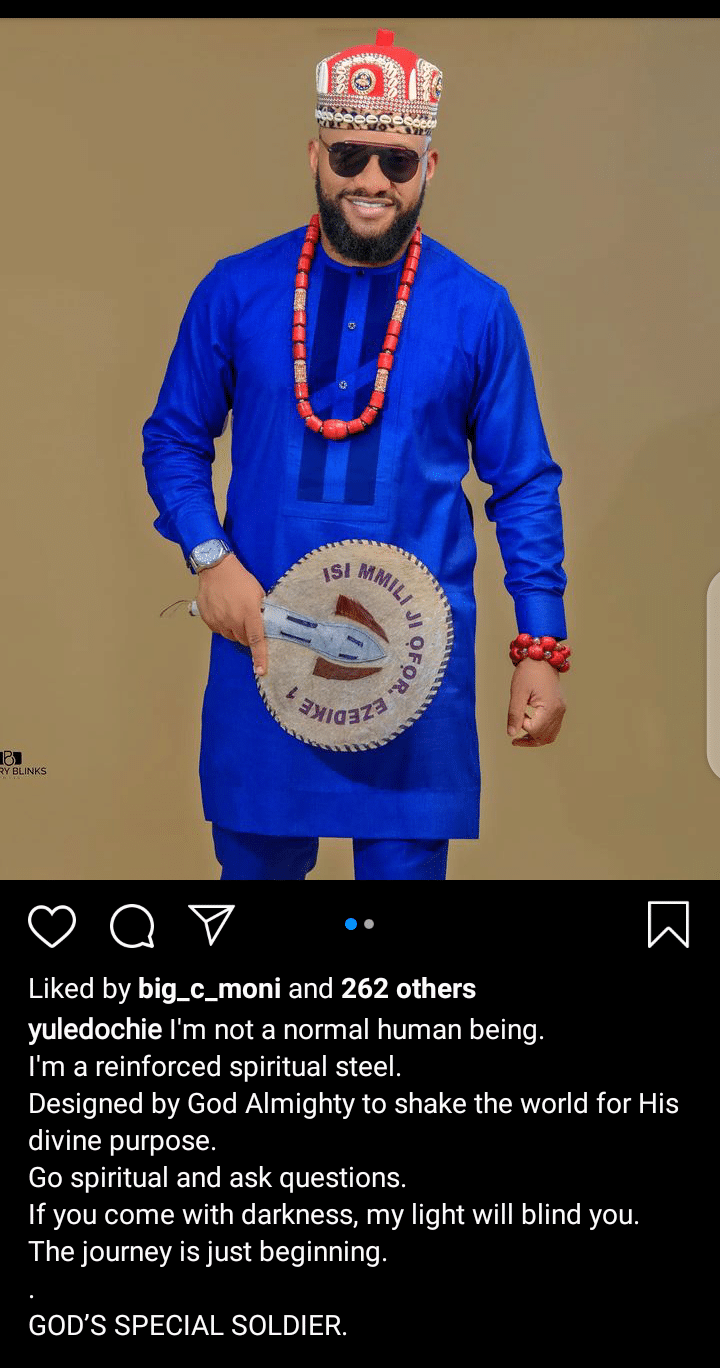Tap the carousel page indicator dots
This screenshot has height=1368, width=720.
click(x=359, y=924)
